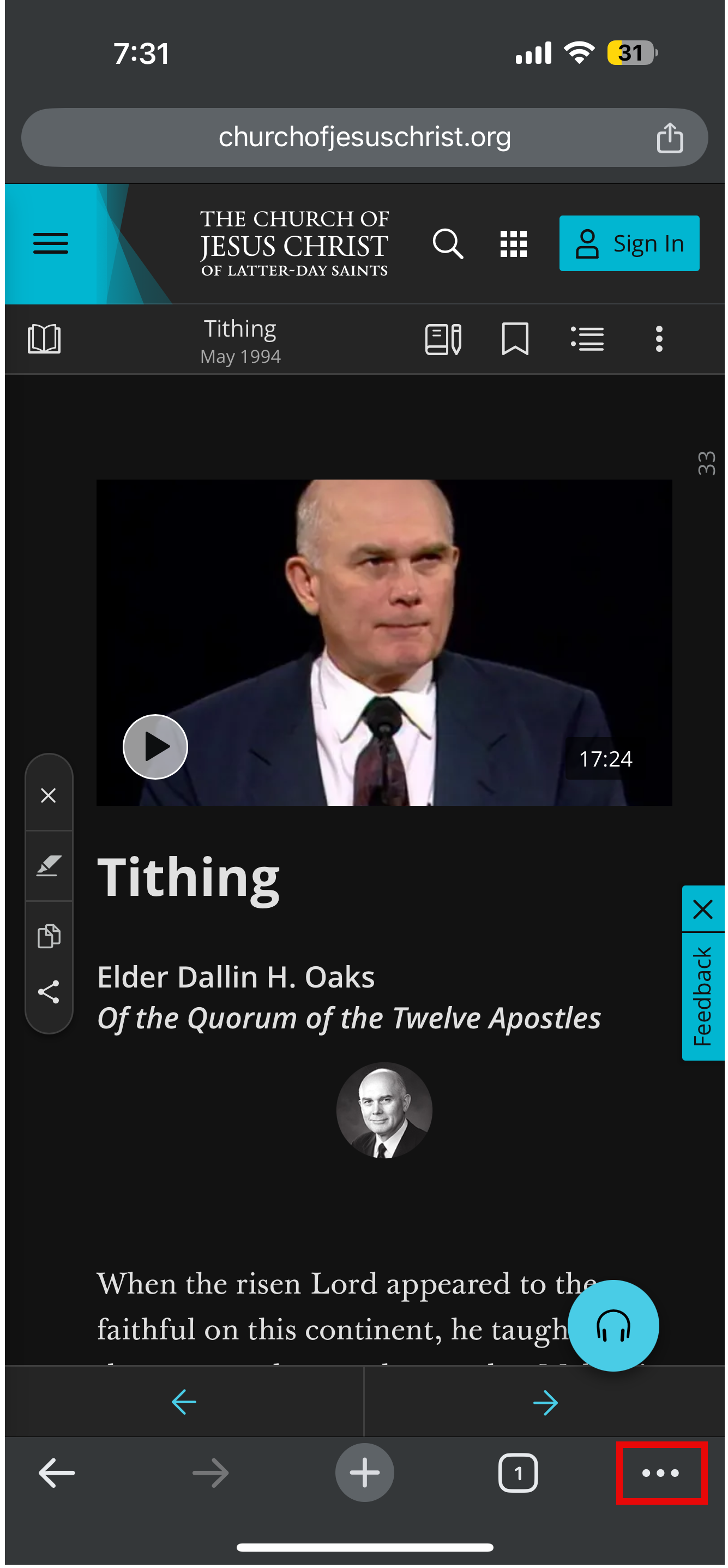Screen dimensions: 728x1568
Task: Copy selected text with the copy icon
Action: (x=49, y=936)
